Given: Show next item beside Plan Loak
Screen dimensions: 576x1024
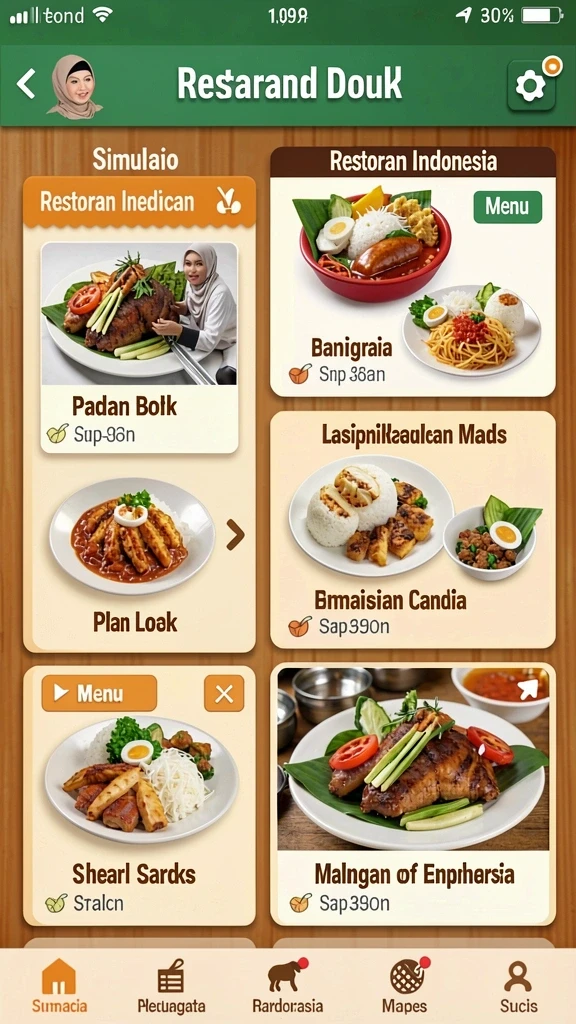Looking at the screenshot, I should (235, 535).
